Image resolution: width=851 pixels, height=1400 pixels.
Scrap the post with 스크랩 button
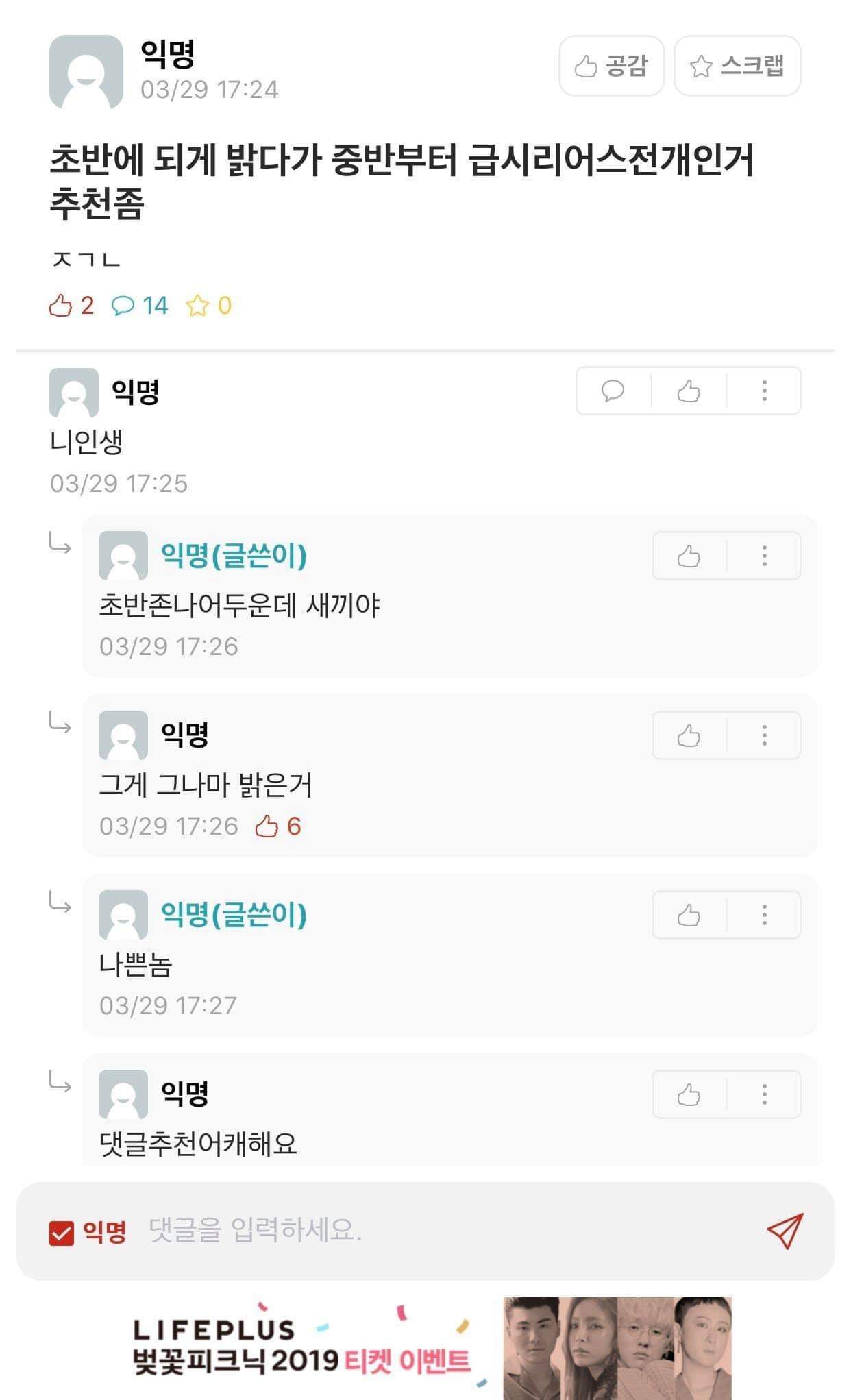(737, 66)
